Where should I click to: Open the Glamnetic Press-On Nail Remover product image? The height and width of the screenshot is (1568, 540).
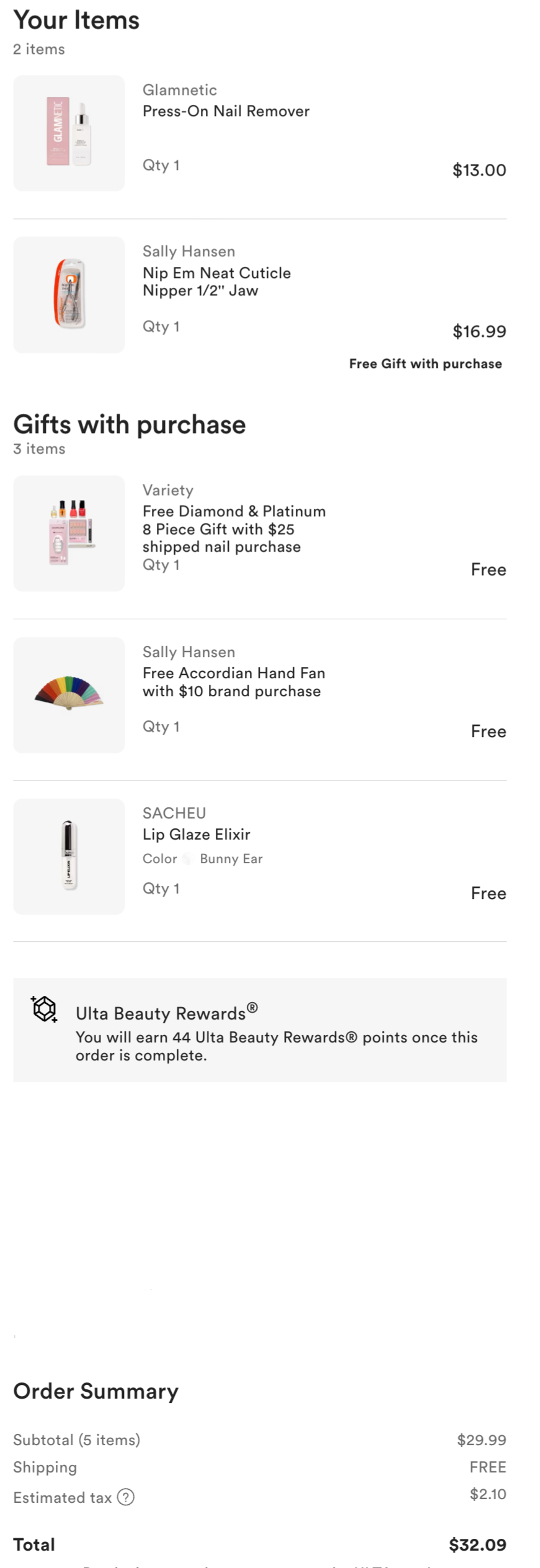(x=69, y=133)
